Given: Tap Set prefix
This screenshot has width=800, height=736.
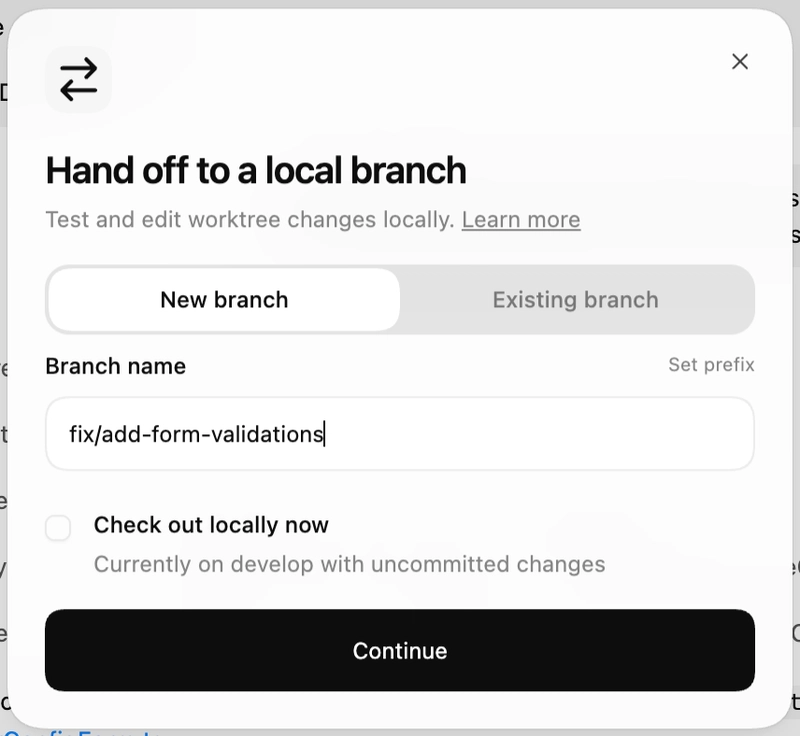Looking at the screenshot, I should click(x=711, y=365).
